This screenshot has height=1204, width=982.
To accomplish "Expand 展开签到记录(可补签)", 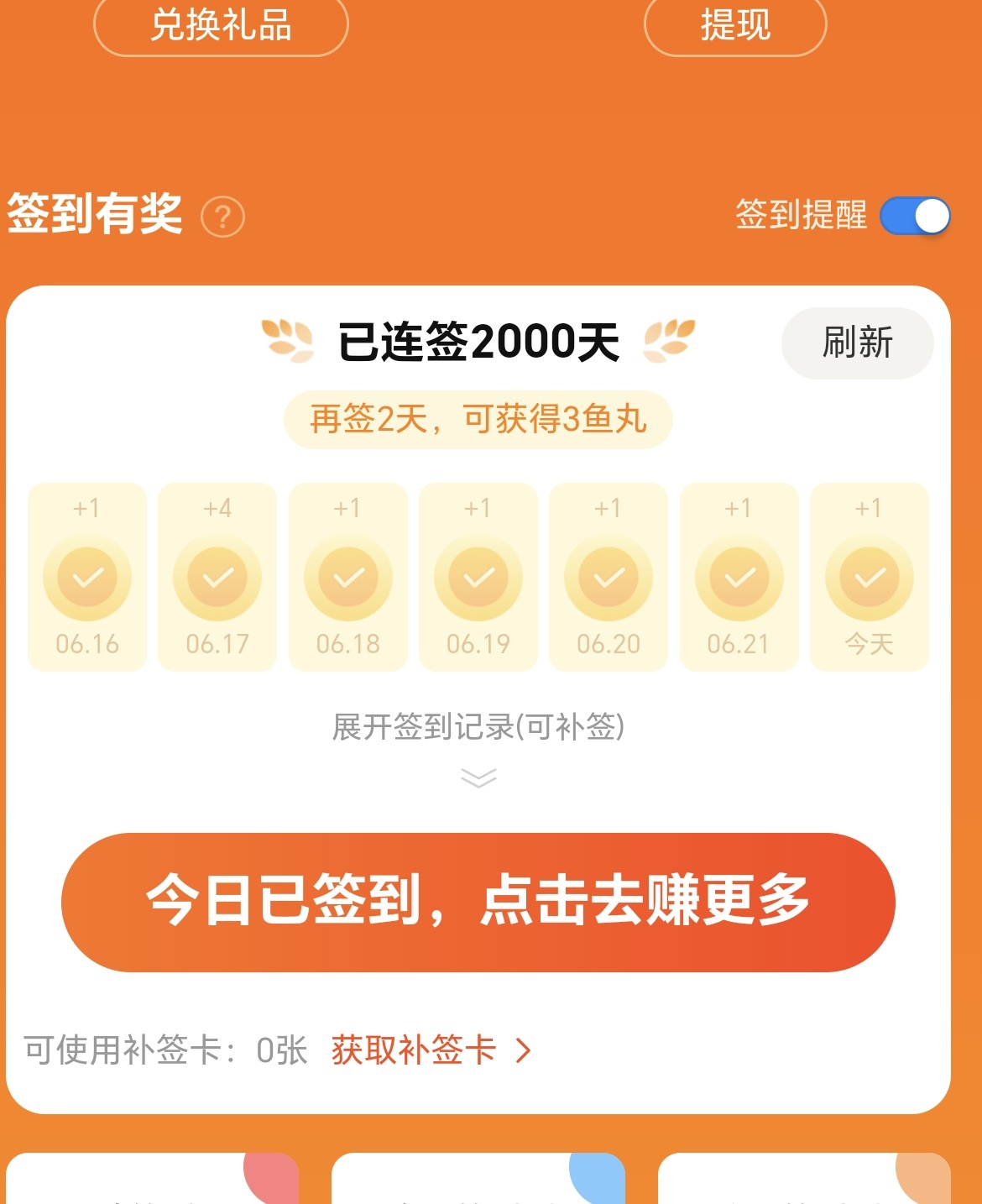I will [478, 743].
